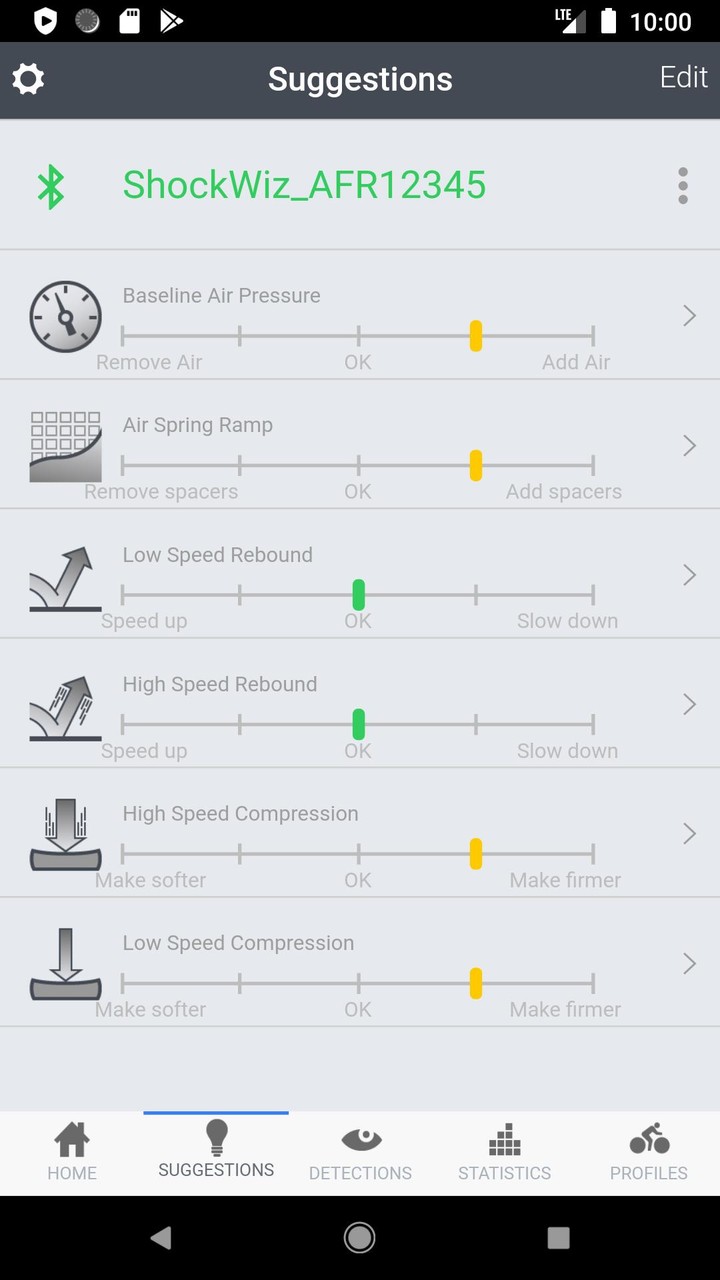
Task: Switch to the Profiles tab
Action: point(648,1153)
